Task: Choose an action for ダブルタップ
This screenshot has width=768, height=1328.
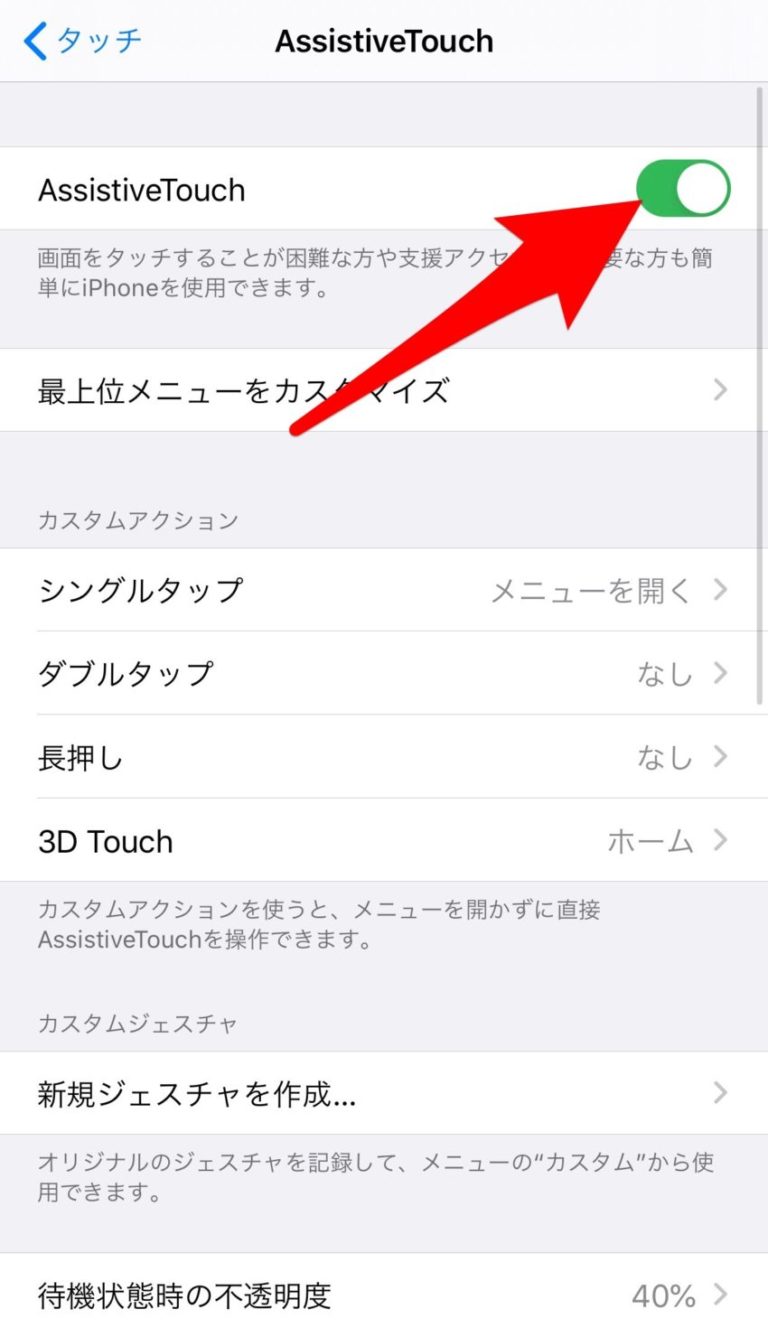Action: pos(384,673)
